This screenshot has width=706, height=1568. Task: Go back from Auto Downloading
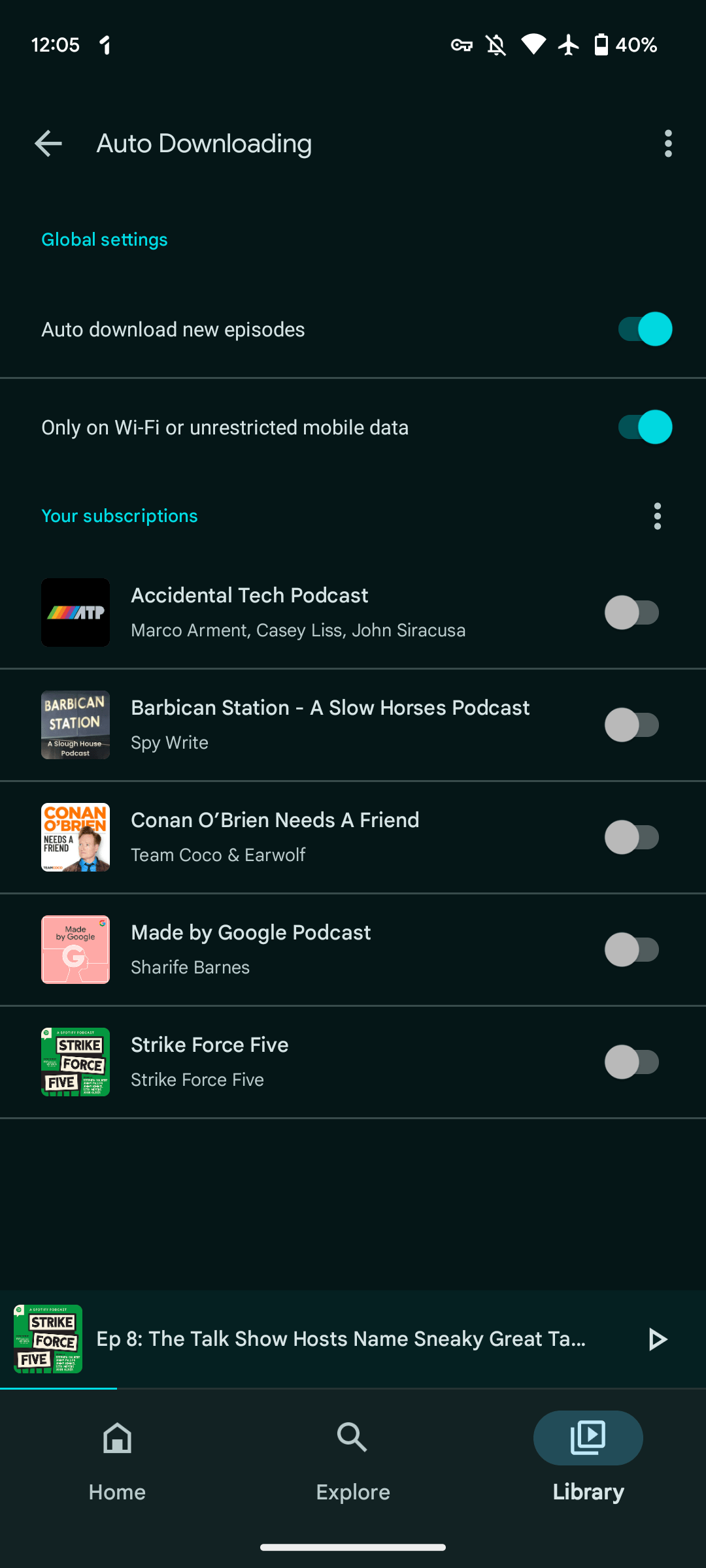[x=48, y=144]
